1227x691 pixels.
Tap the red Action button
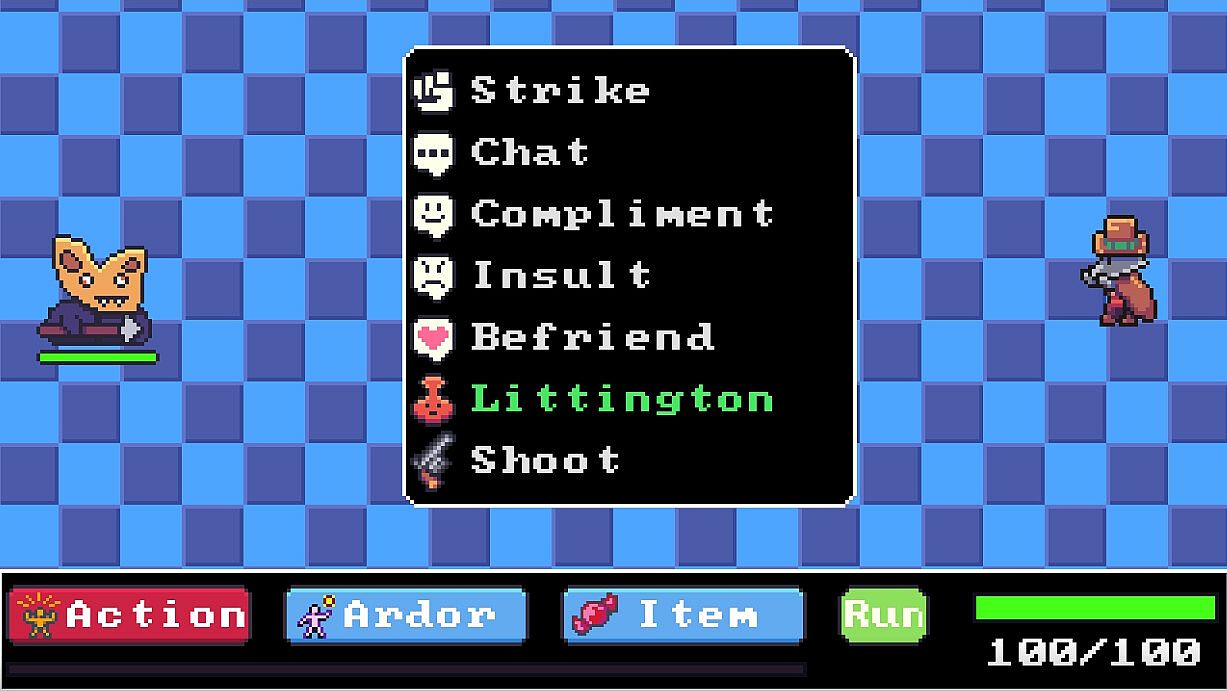coord(129,614)
